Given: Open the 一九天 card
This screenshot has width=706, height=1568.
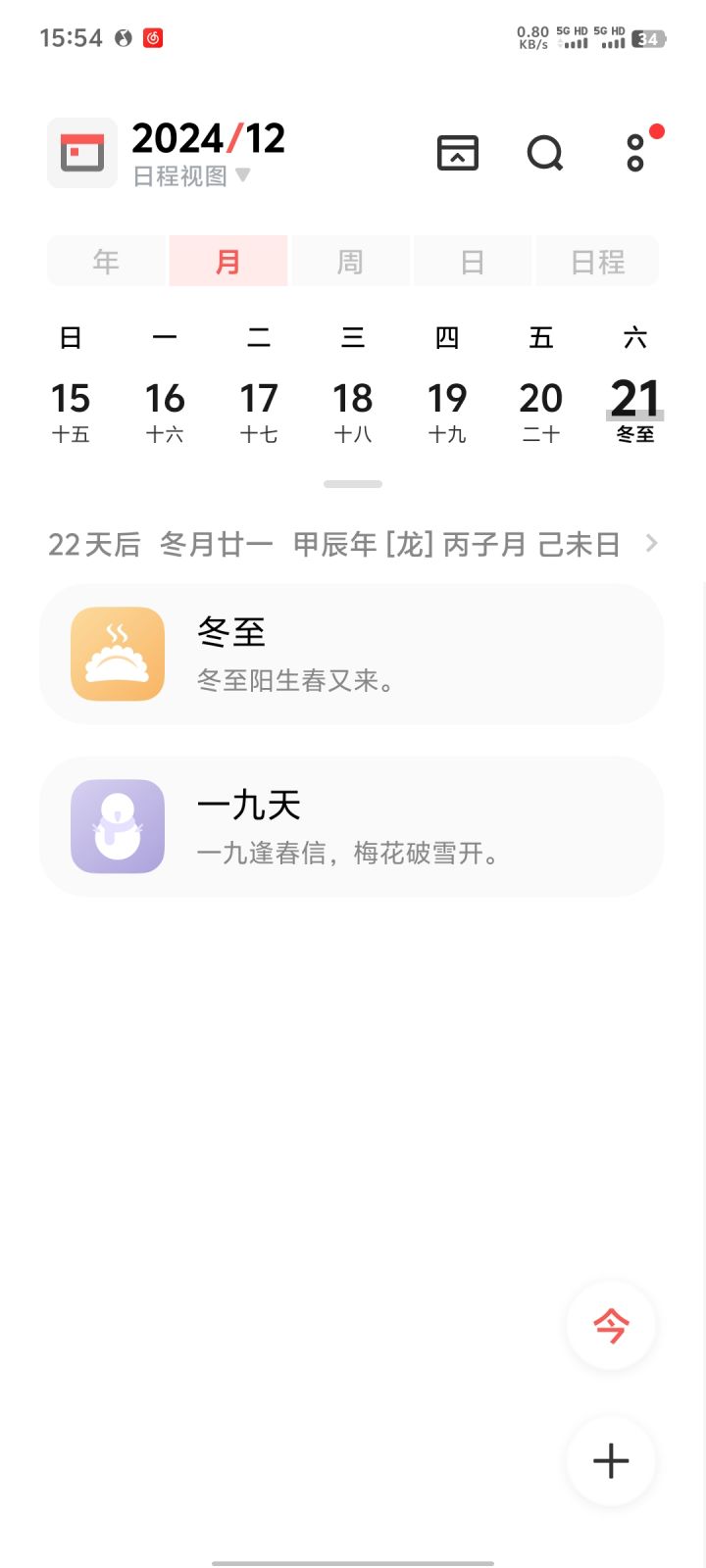Looking at the screenshot, I should coord(351,826).
